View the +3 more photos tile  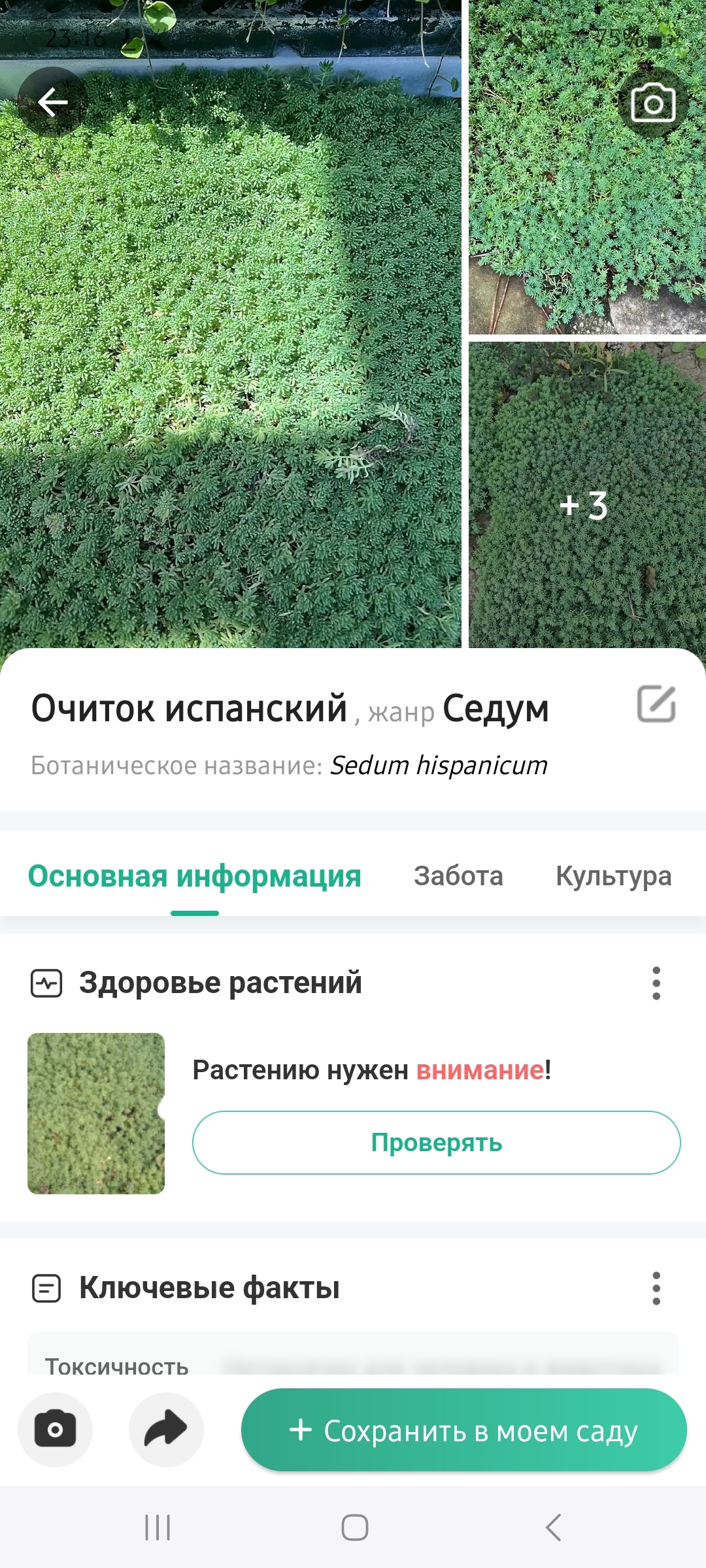pos(586,497)
